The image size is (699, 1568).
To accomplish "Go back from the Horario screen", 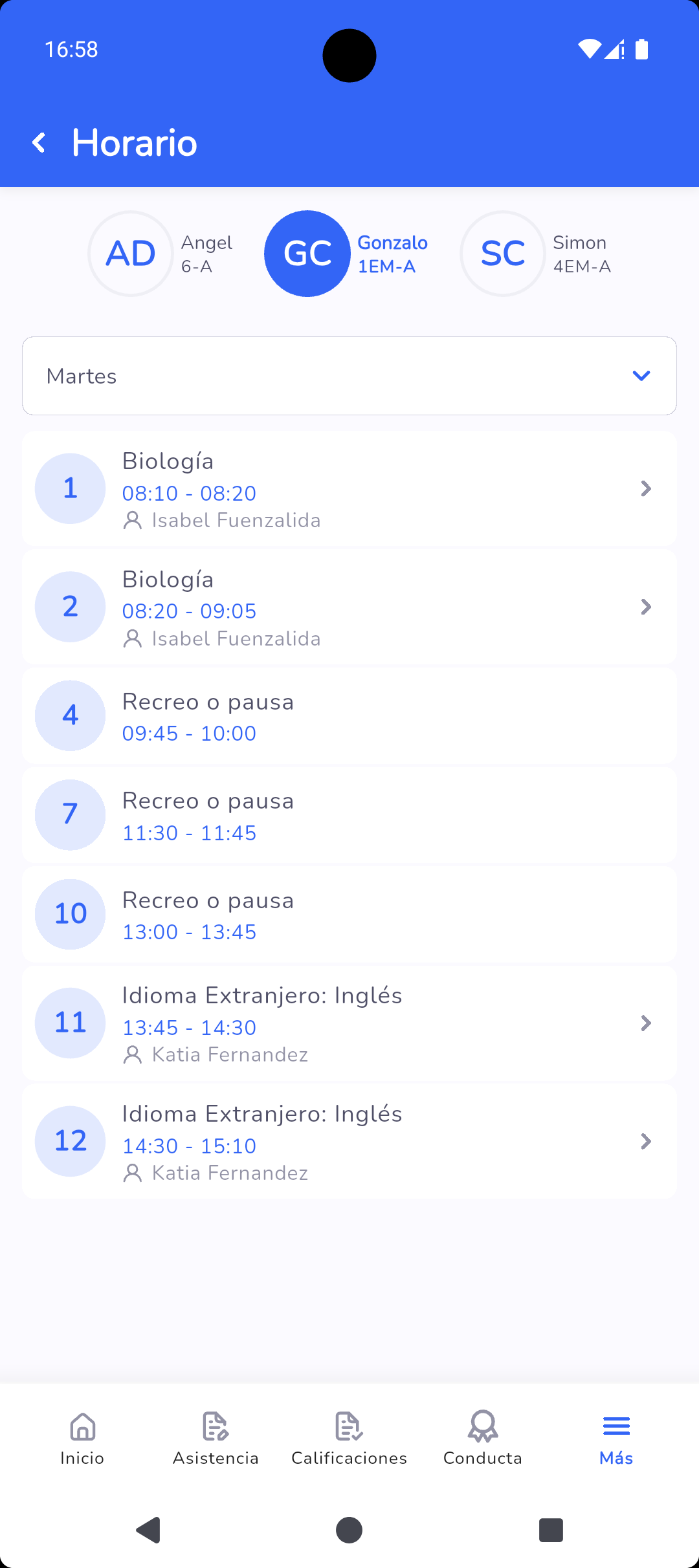I will [x=39, y=142].
